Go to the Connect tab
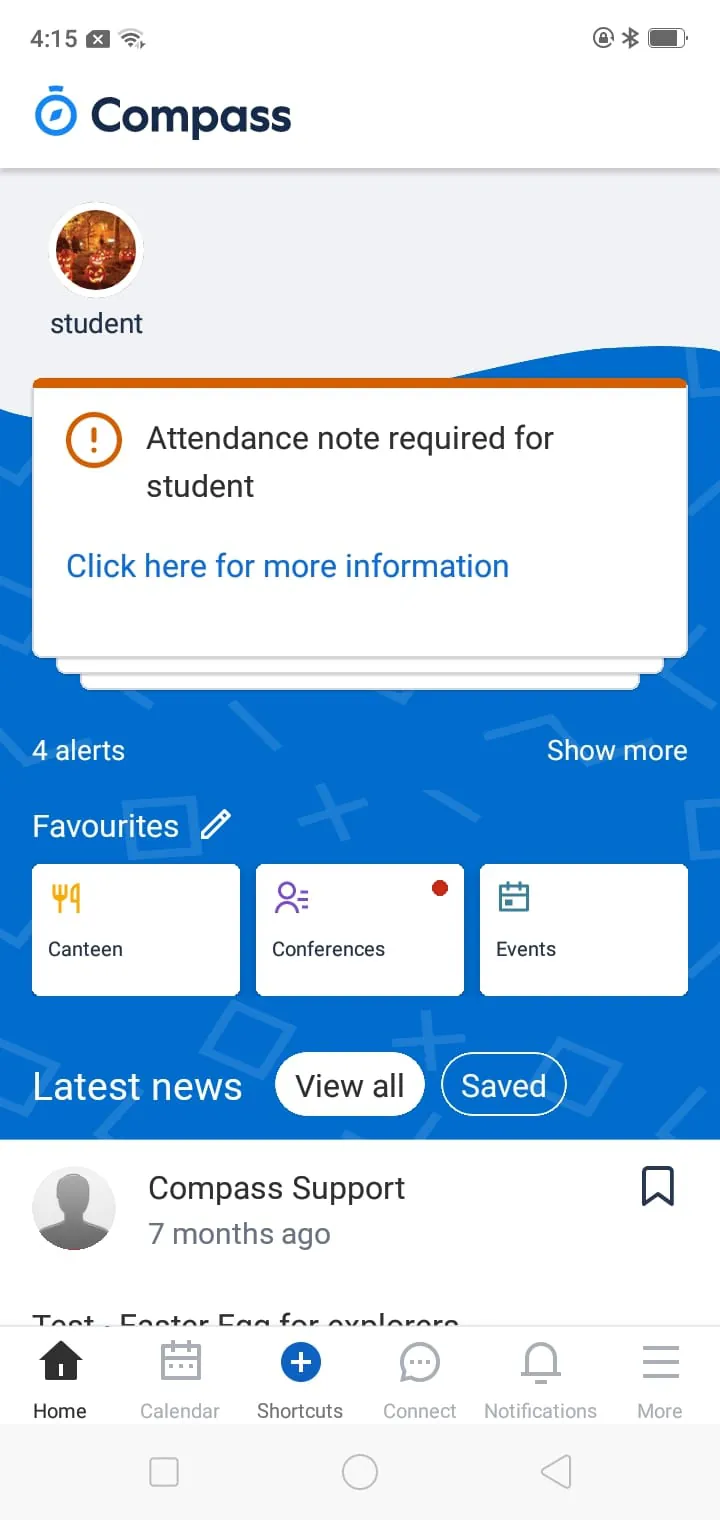This screenshot has height=1520, width=720. point(420,1380)
